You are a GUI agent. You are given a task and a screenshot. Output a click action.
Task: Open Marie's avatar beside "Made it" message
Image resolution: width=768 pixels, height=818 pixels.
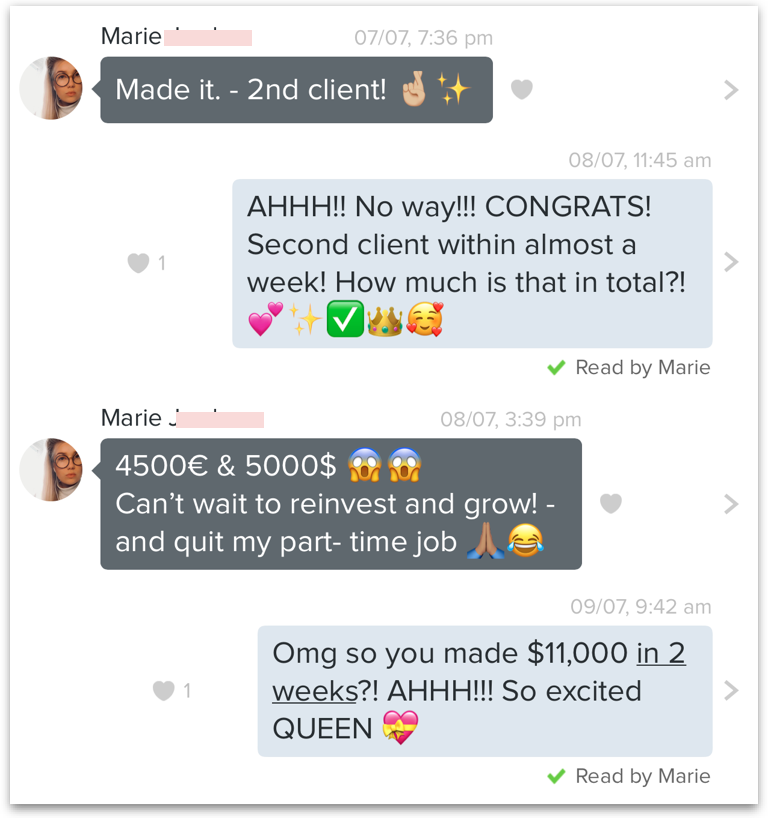[x=51, y=88]
